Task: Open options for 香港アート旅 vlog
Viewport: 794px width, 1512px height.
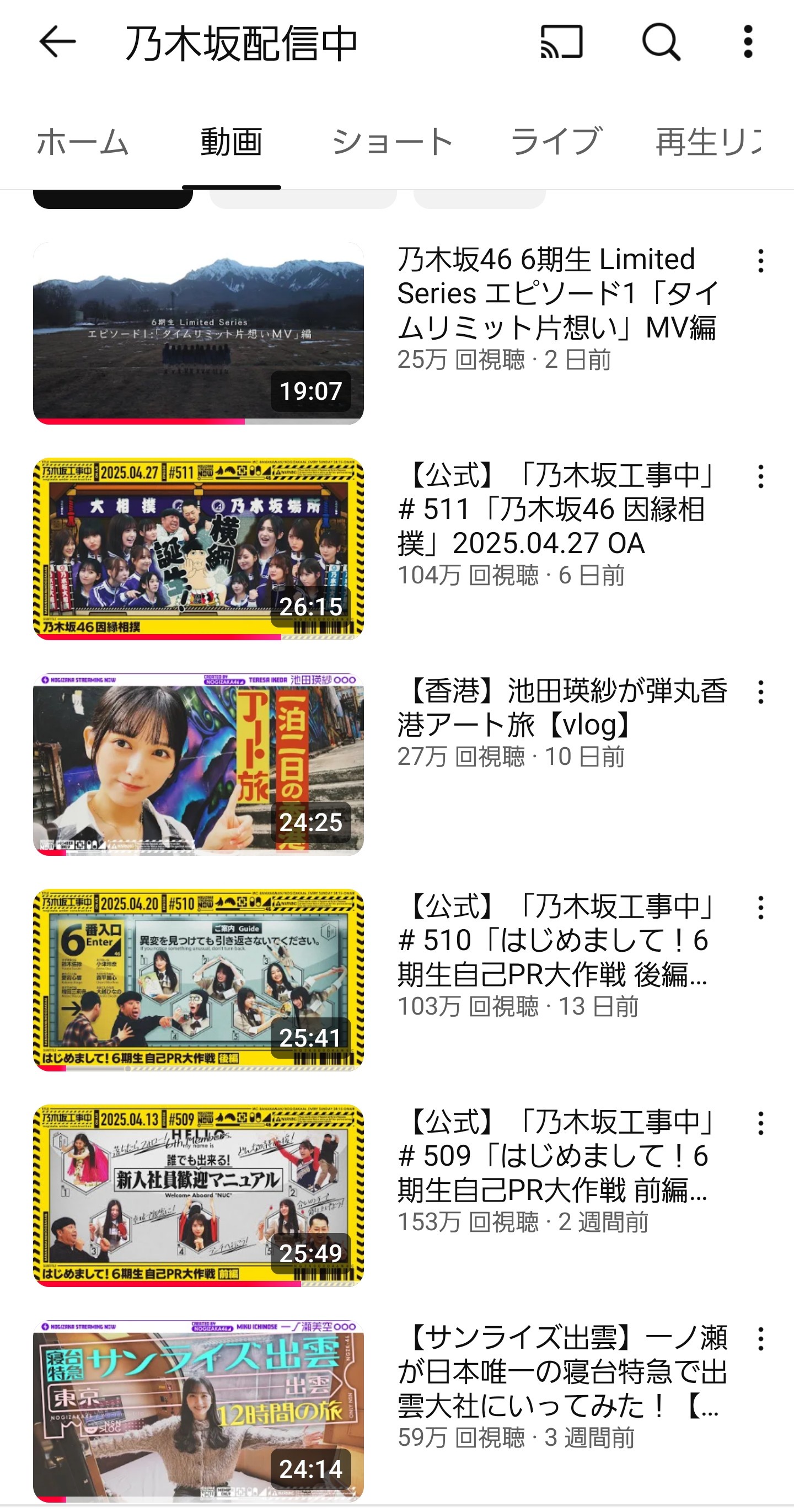Action: pos(760,692)
